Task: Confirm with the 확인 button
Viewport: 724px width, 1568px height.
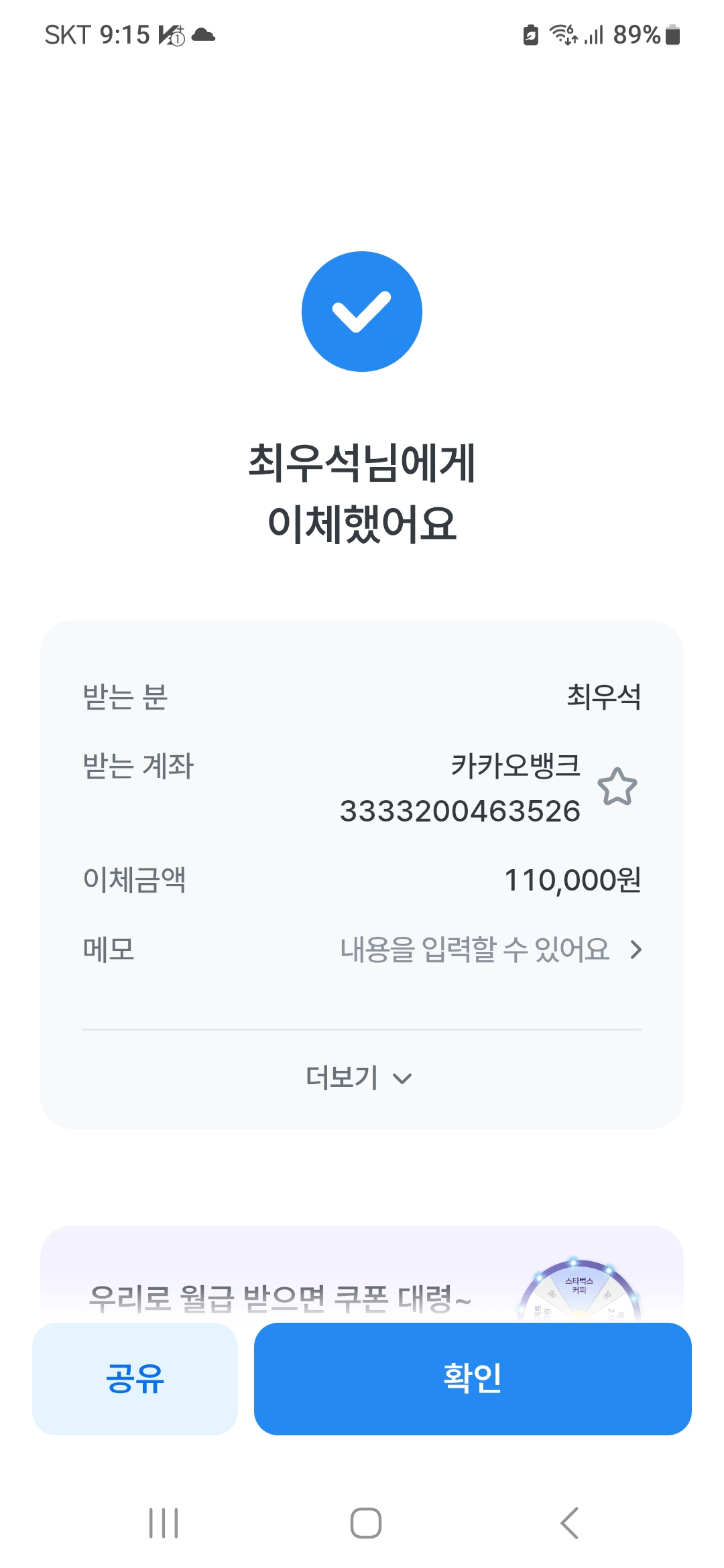Action: (473, 1378)
